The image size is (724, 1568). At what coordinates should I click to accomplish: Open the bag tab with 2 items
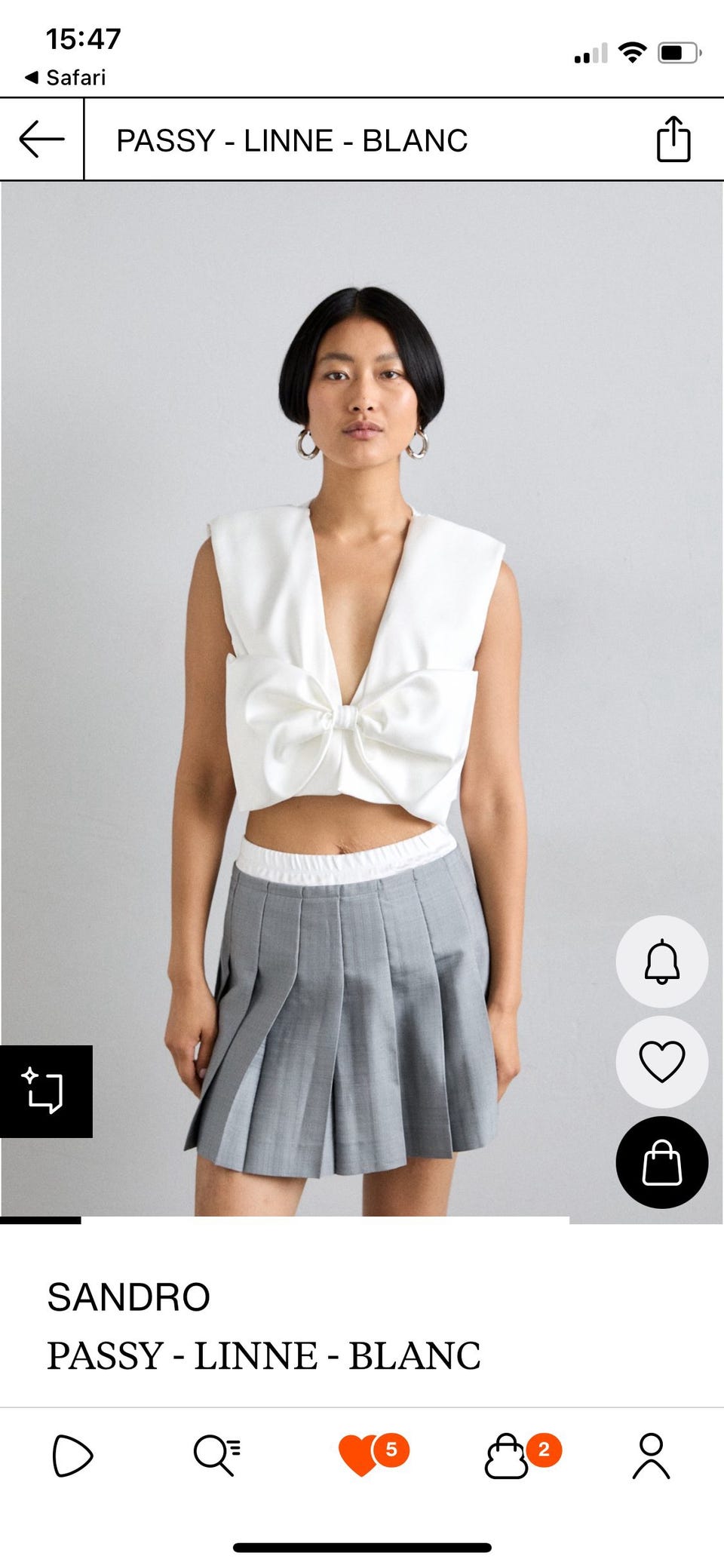coord(507,1455)
